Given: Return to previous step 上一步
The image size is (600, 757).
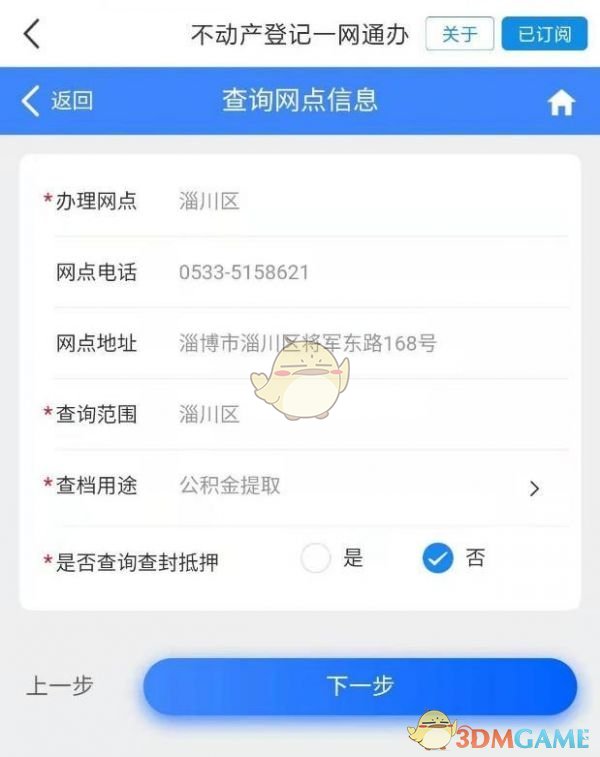Looking at the screenshot, I should pos(60,686).
